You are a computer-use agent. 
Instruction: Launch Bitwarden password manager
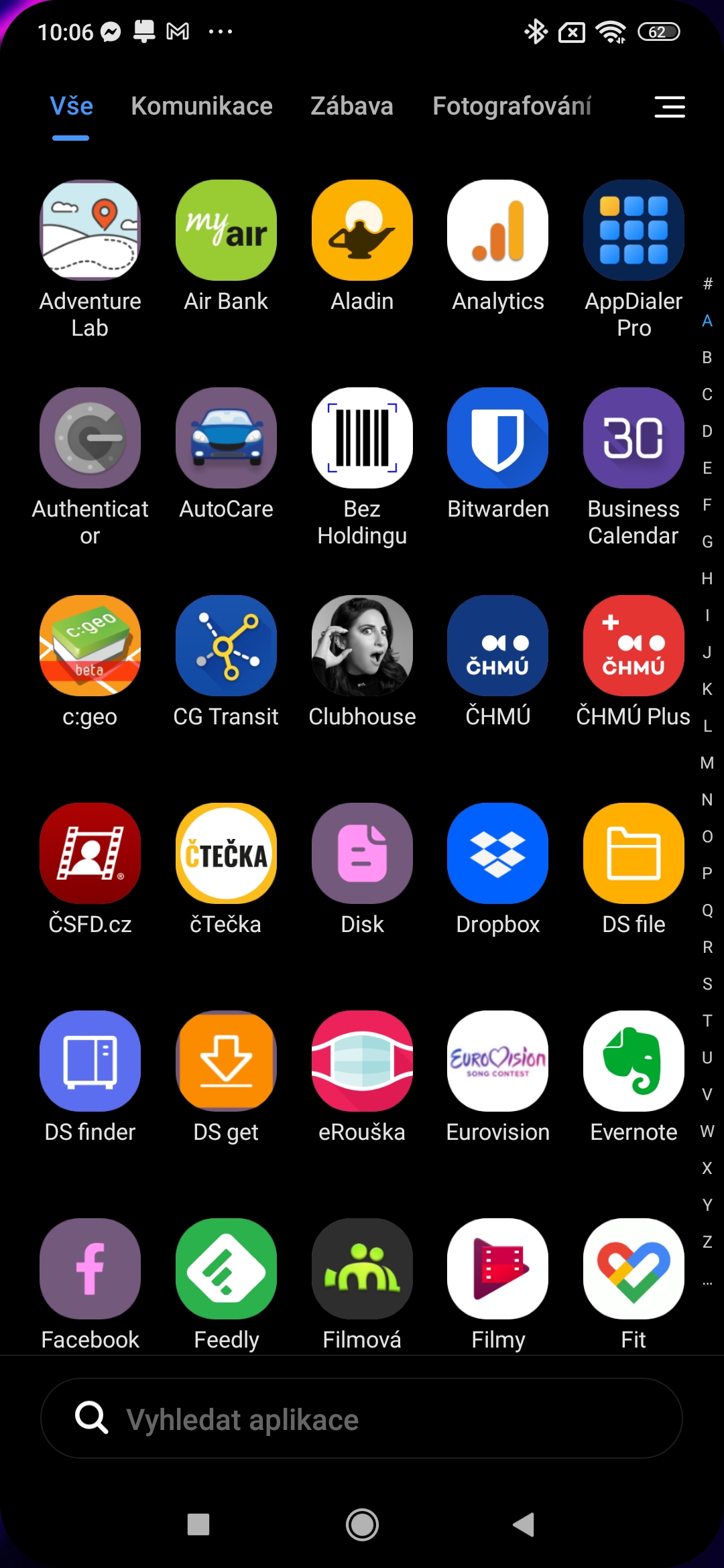[x=497, y=438]
